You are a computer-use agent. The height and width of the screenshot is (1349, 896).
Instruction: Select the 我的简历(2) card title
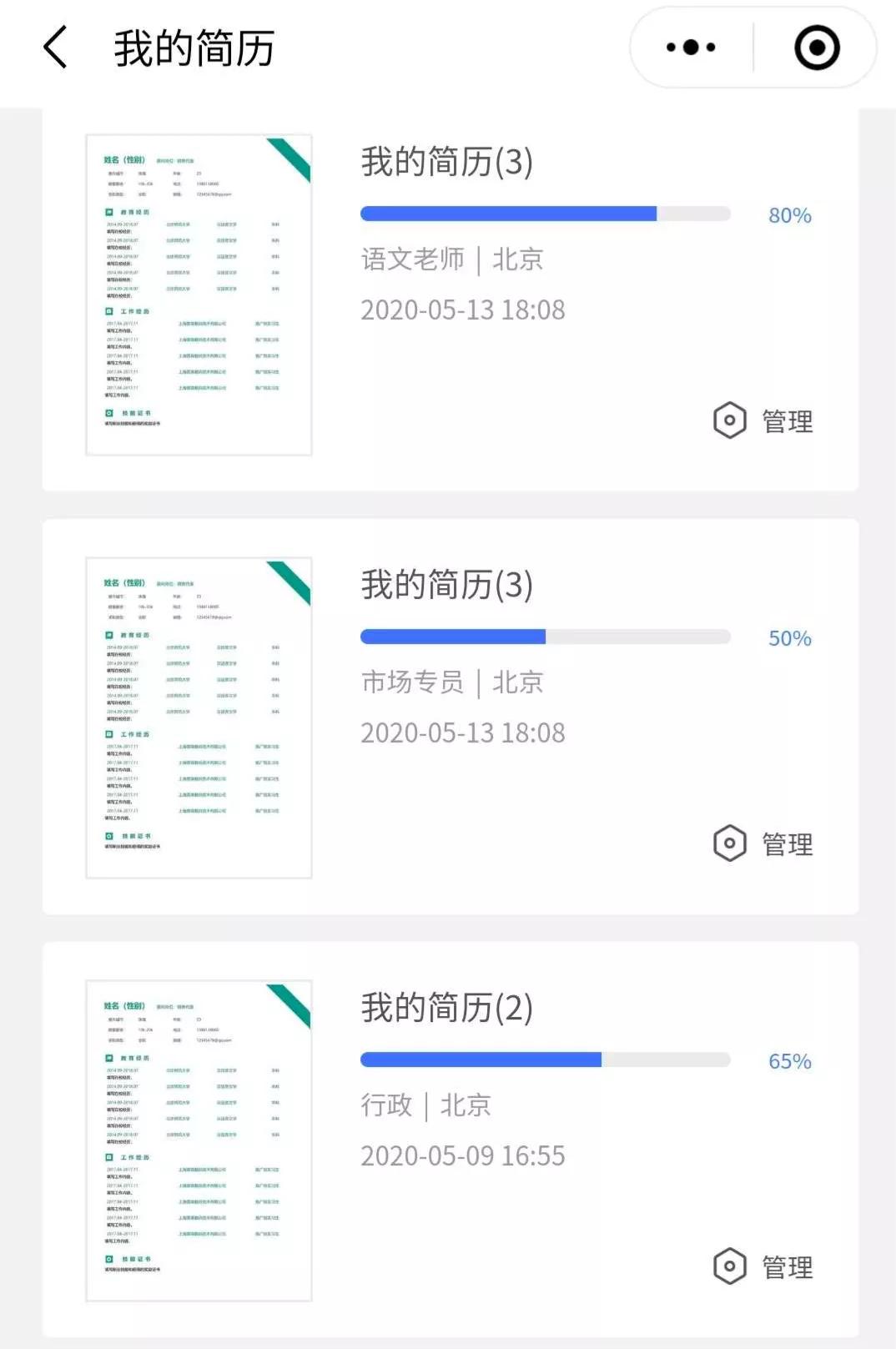[447, 1008]
